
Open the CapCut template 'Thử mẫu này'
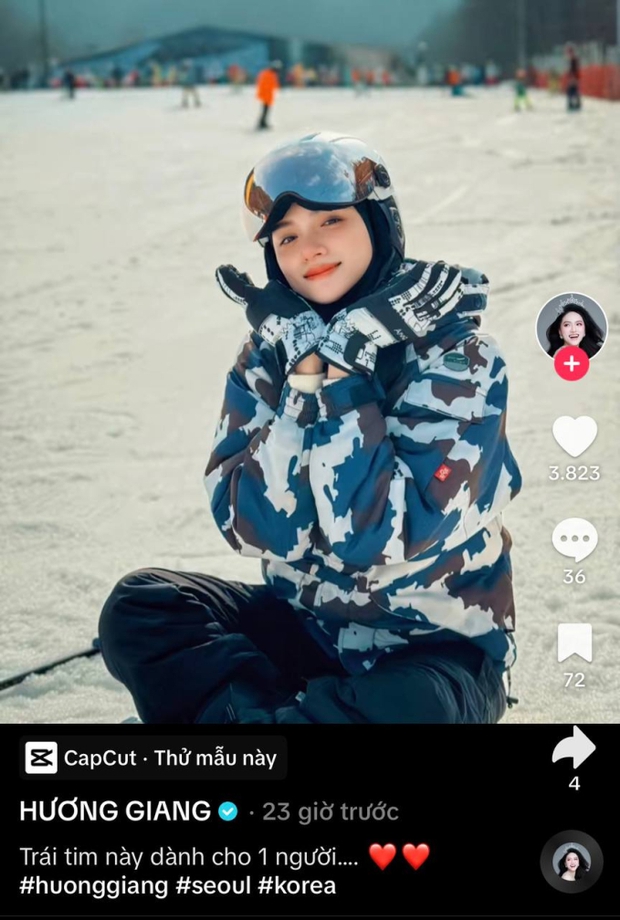point(154,758)
